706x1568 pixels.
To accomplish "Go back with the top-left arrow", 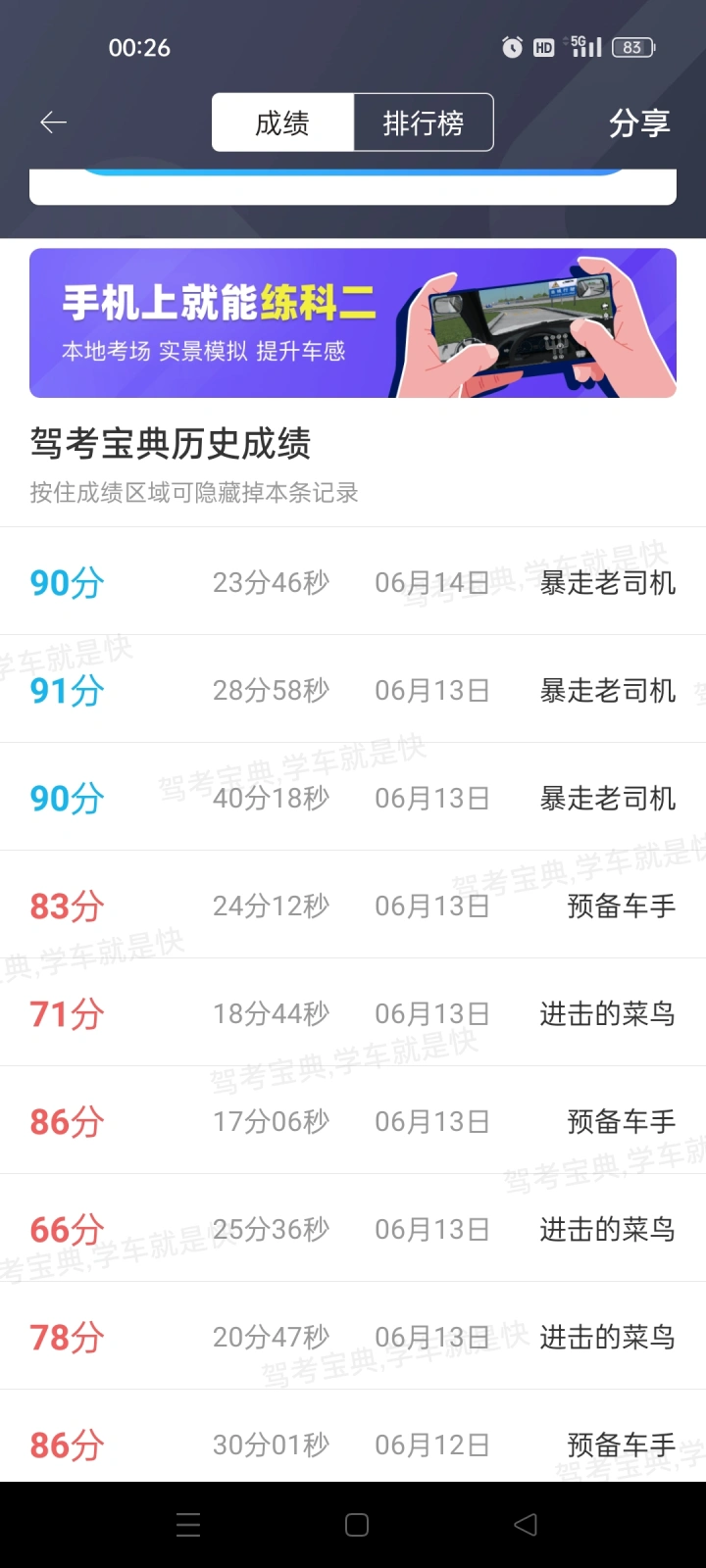I will pyautogui.click(x=53, y=122).
